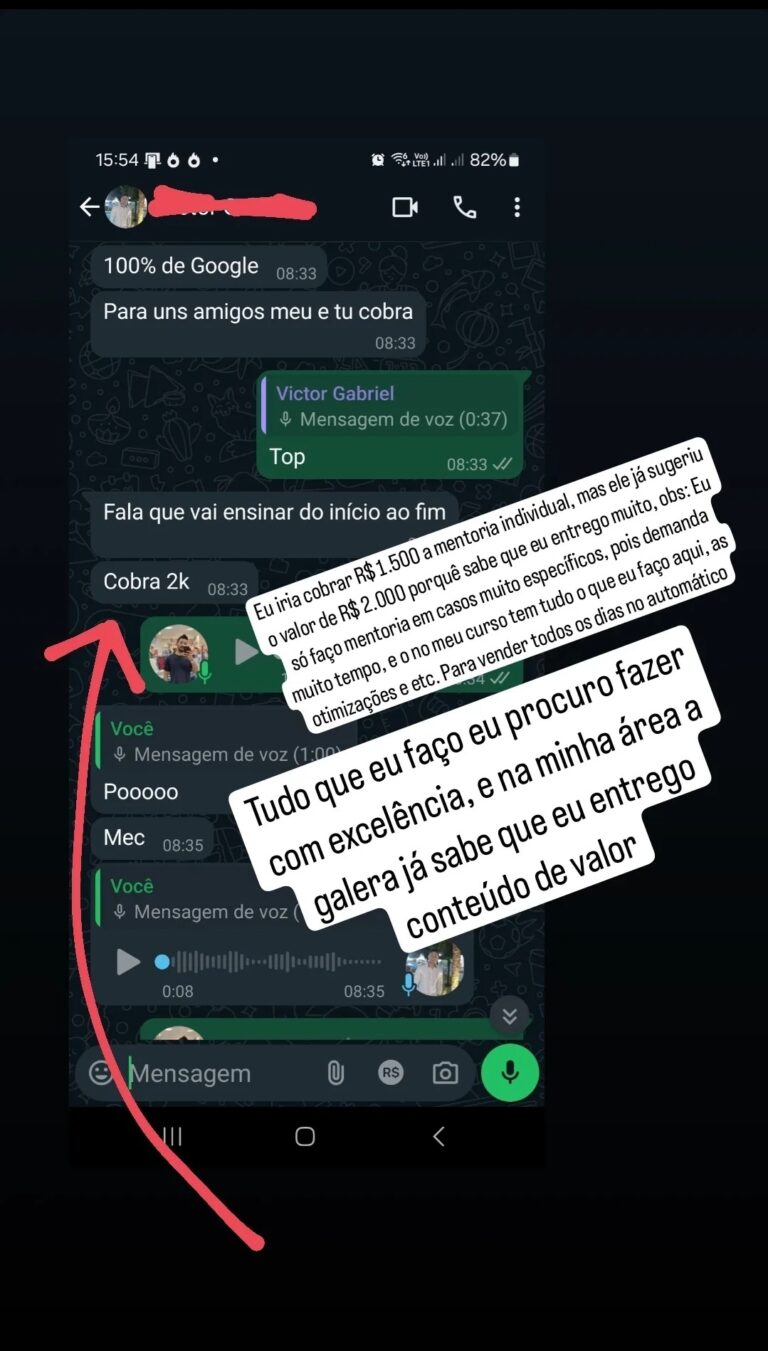Tap the back arrow to exit the chat

(87, 207)
